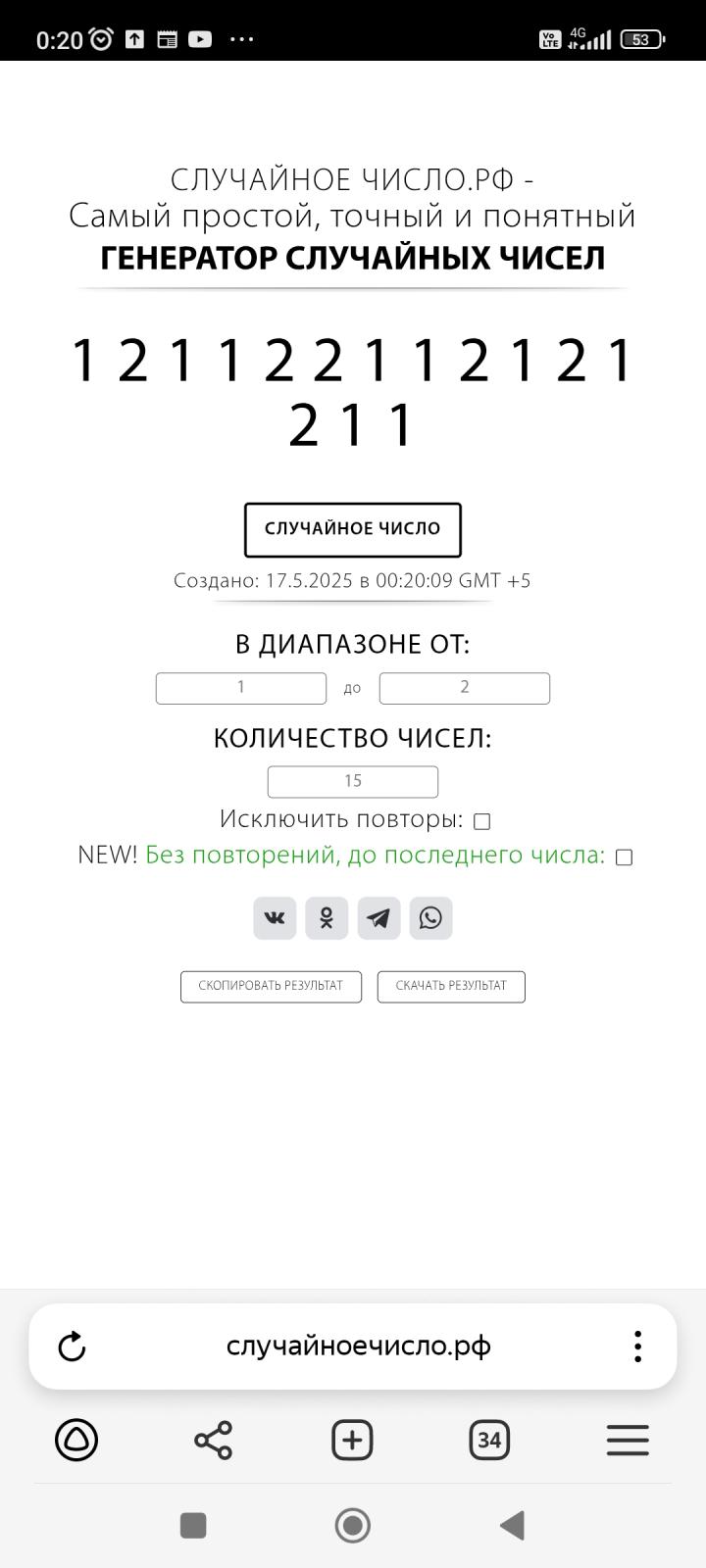706x1568 pixels.
Task: Share the result via Telegram
Action: coord(378,918)
